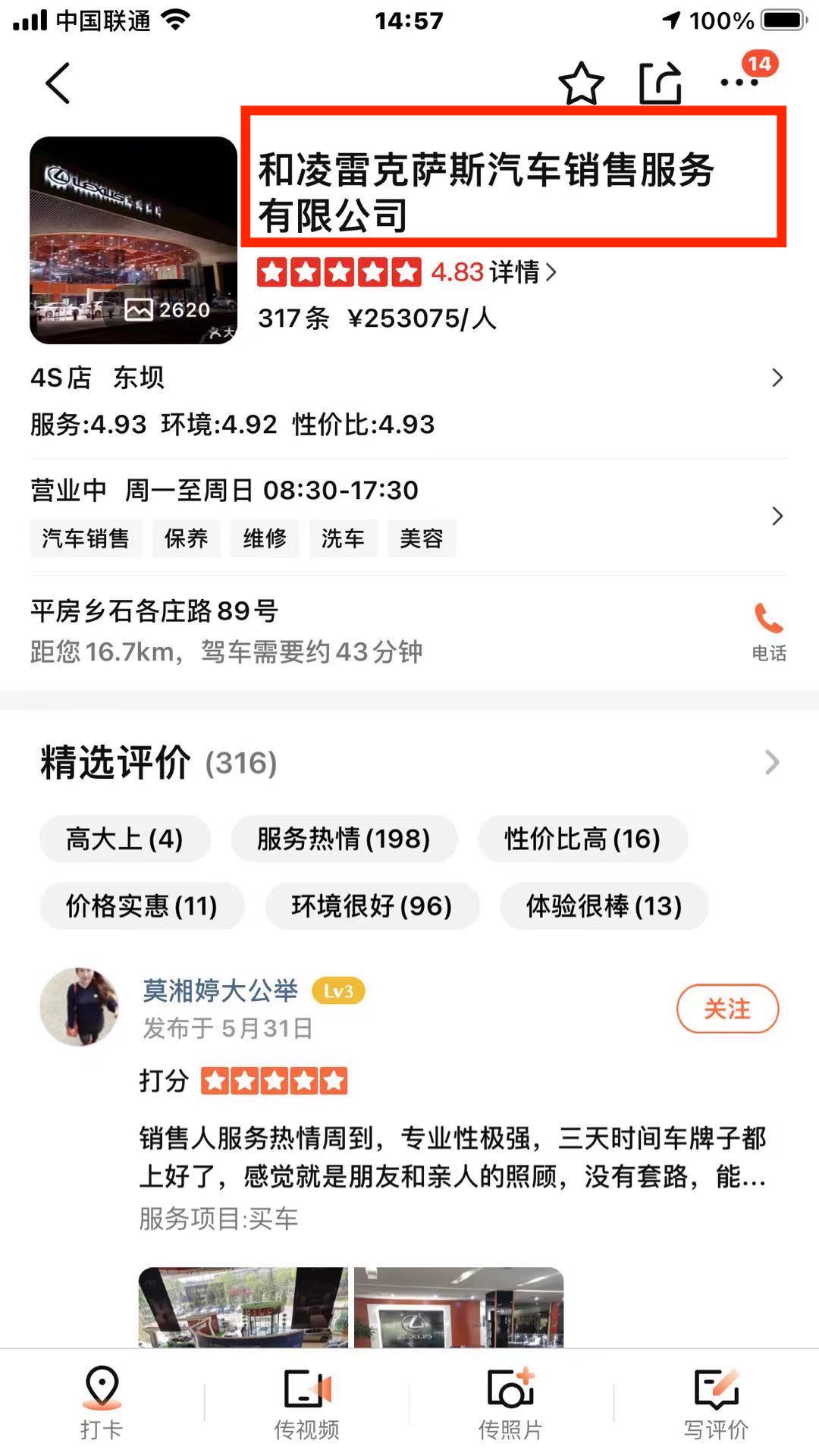The height and width of the screenshot is (1456, 819).
Task: Follow reviewer 莫湘婷大公举 with 关注
Action: coord(726,1009)
